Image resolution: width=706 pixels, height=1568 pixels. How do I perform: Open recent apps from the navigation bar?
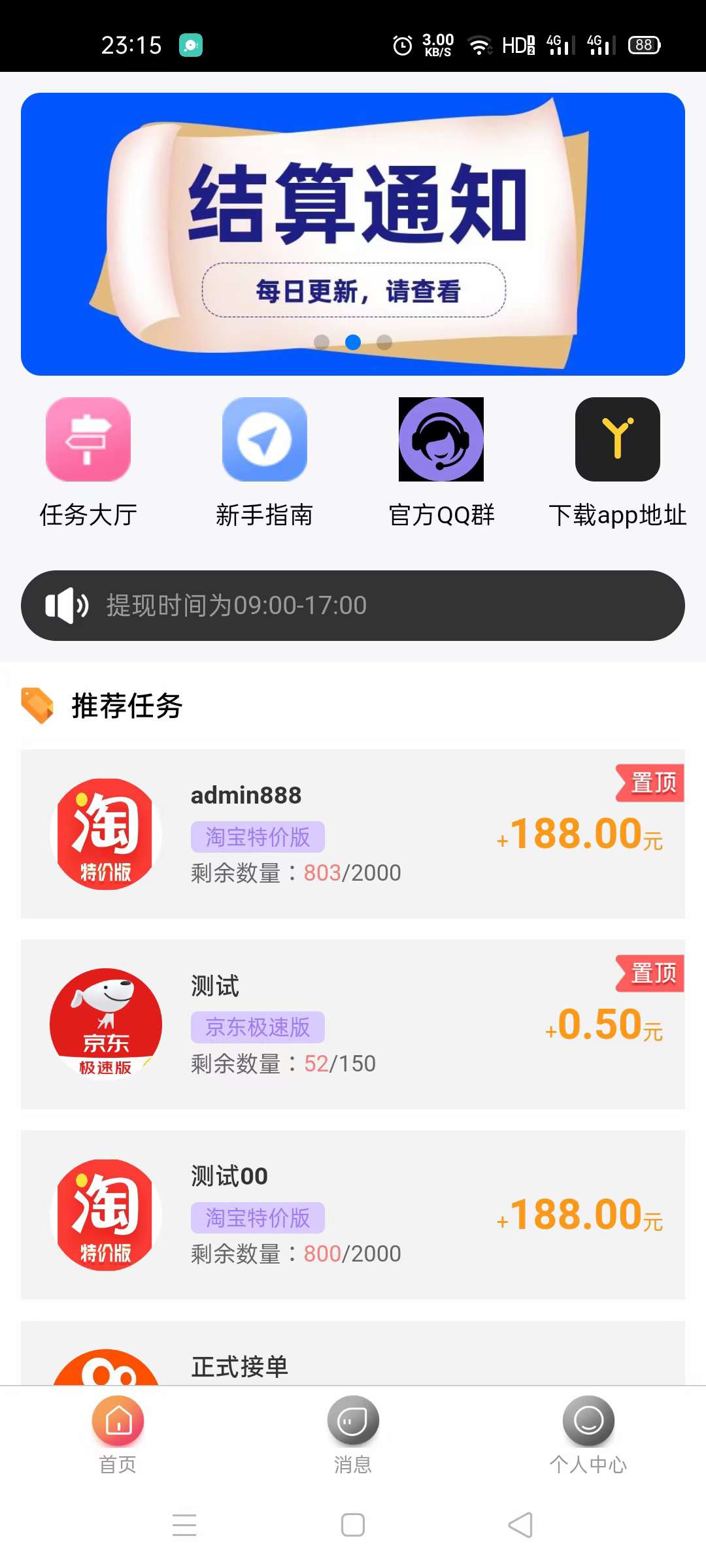coord(184,1525)
